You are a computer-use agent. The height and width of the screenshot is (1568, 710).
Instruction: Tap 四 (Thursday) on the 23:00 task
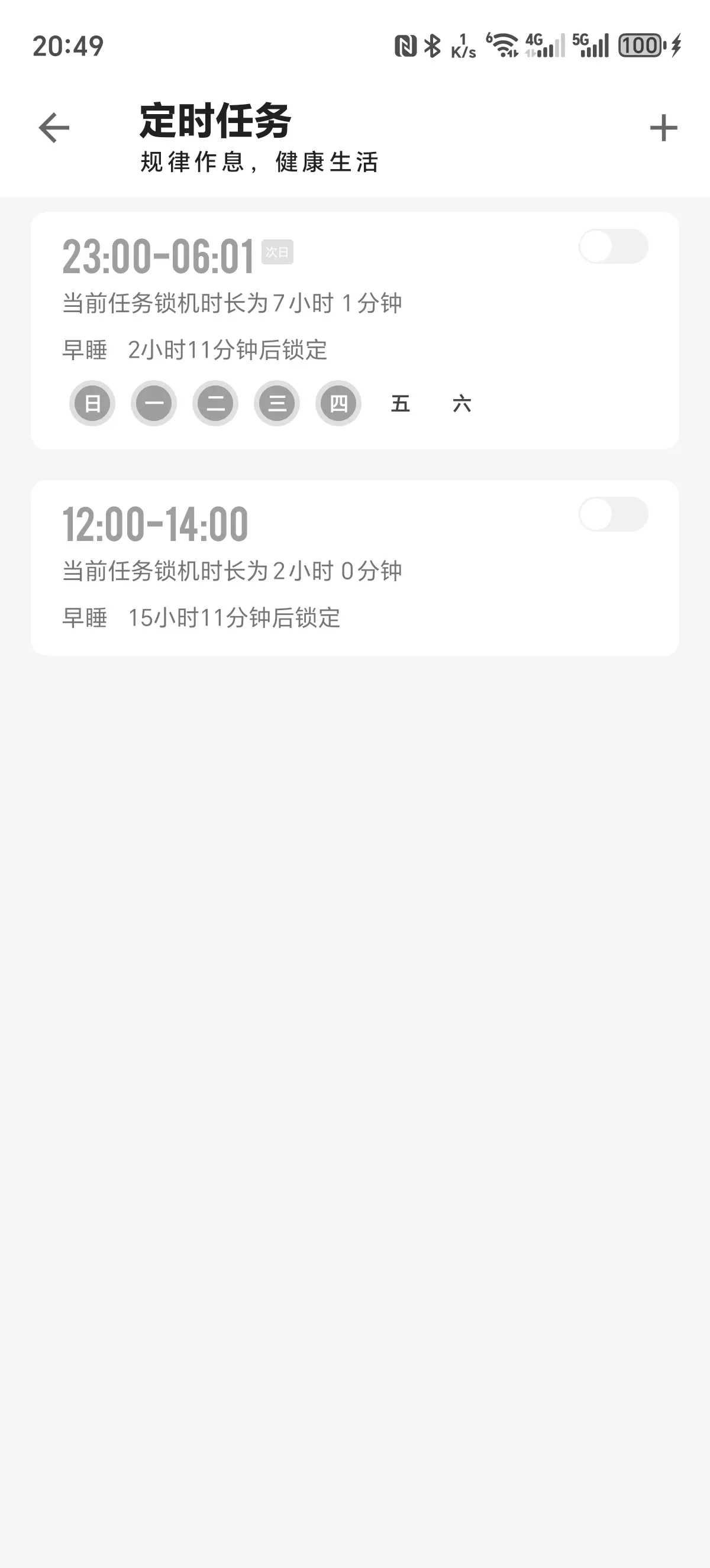338,403
